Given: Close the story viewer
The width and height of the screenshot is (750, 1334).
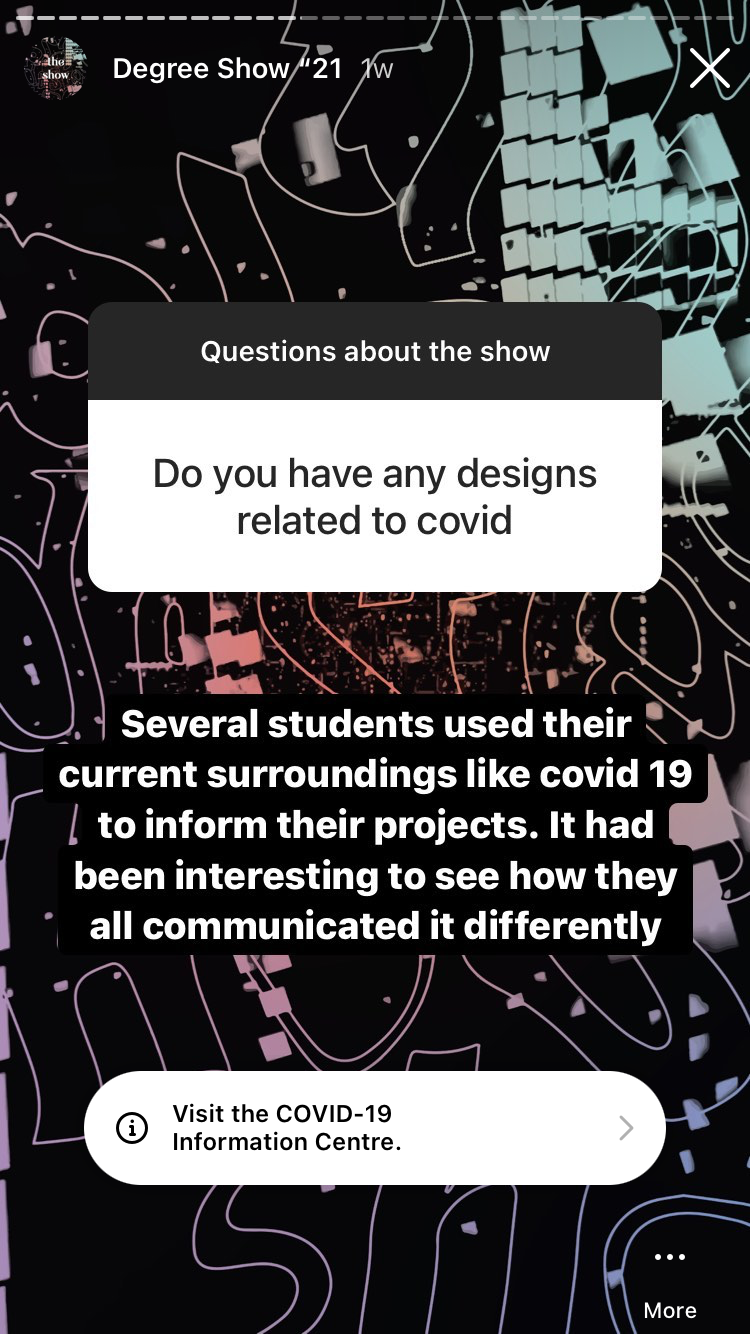Looking at the screenshot, I should [x=709, y=69].
